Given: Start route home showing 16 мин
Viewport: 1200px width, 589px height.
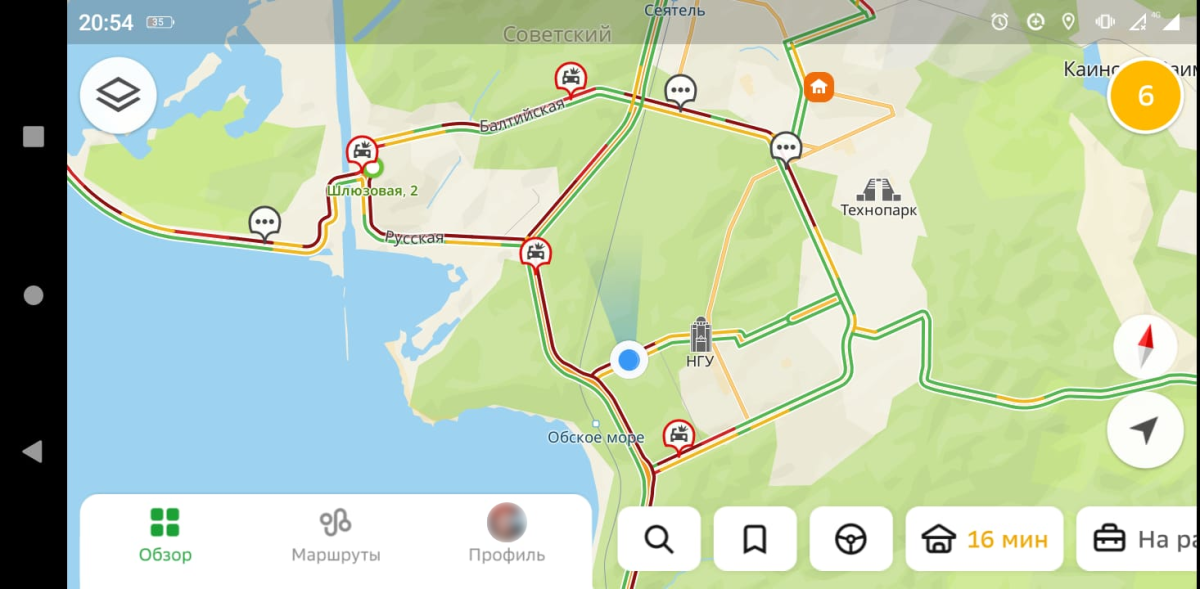Looking at the screenshot, I should click(985, 539).
